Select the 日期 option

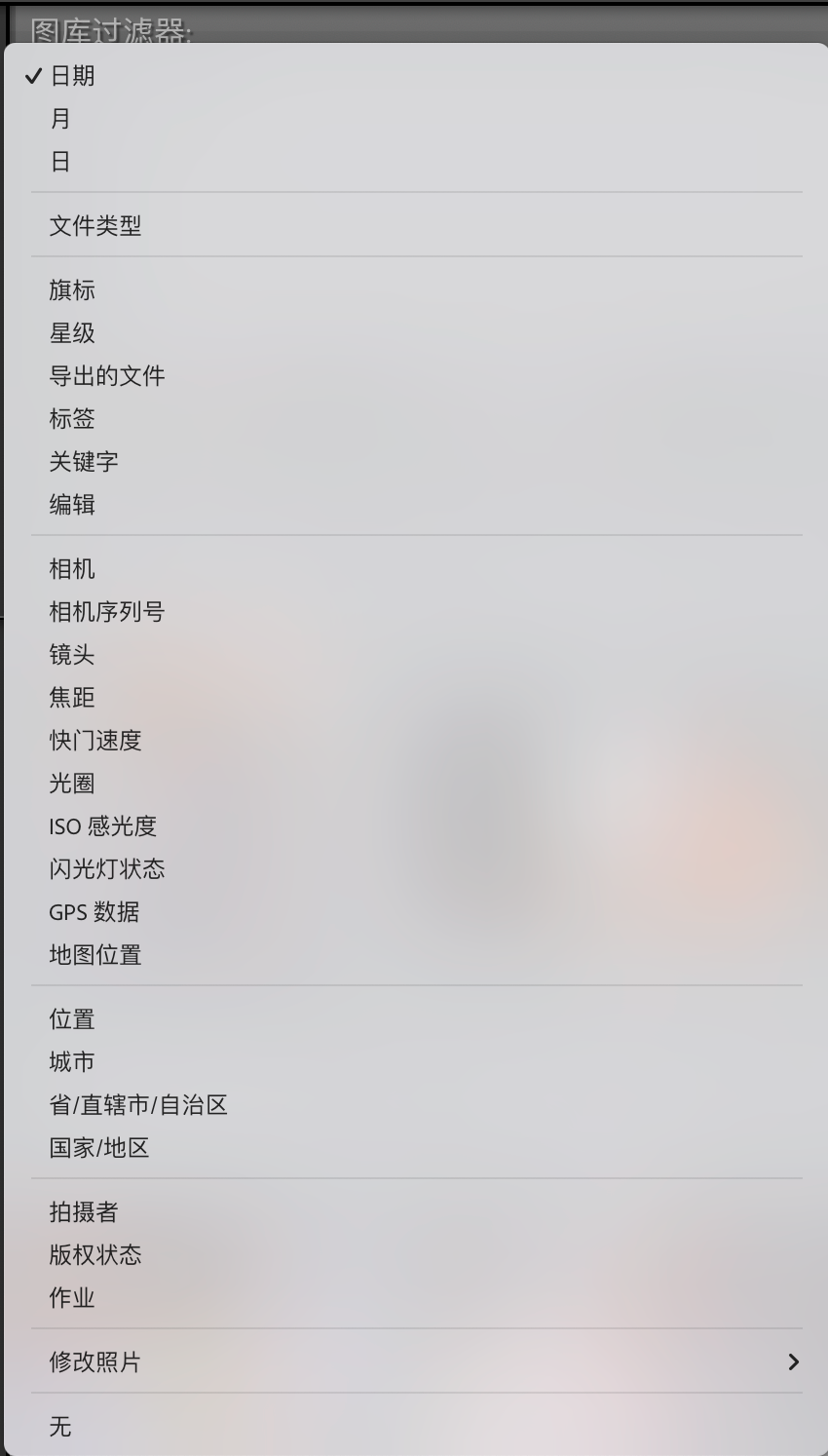pos(72,76)
